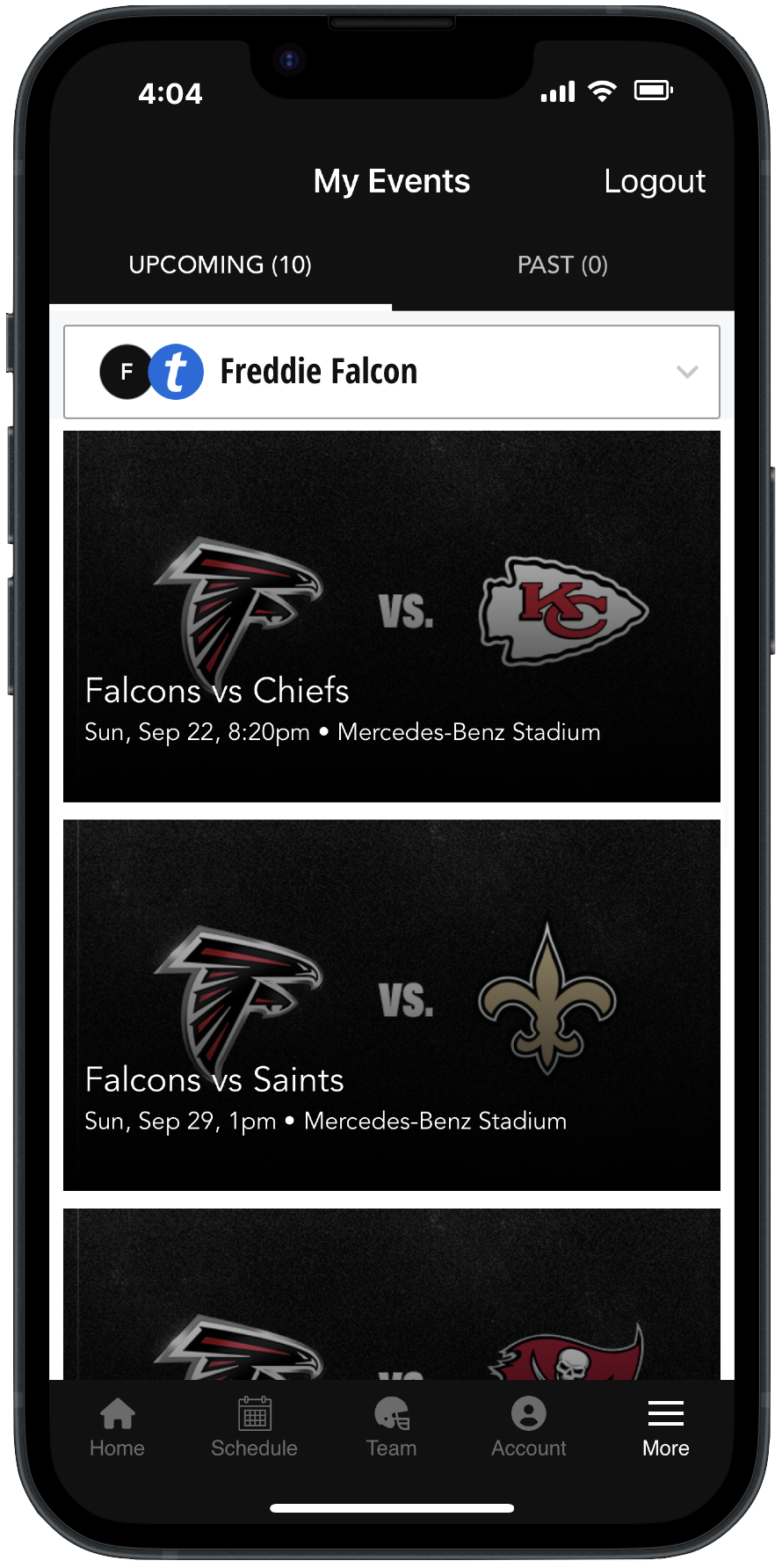Open the Schedule tab

click(x=254, y=1427)
